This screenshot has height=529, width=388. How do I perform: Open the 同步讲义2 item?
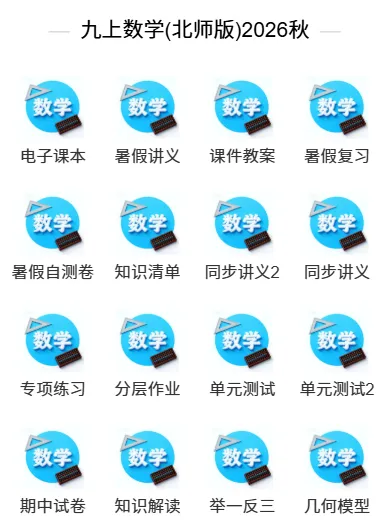click(242, 238)
